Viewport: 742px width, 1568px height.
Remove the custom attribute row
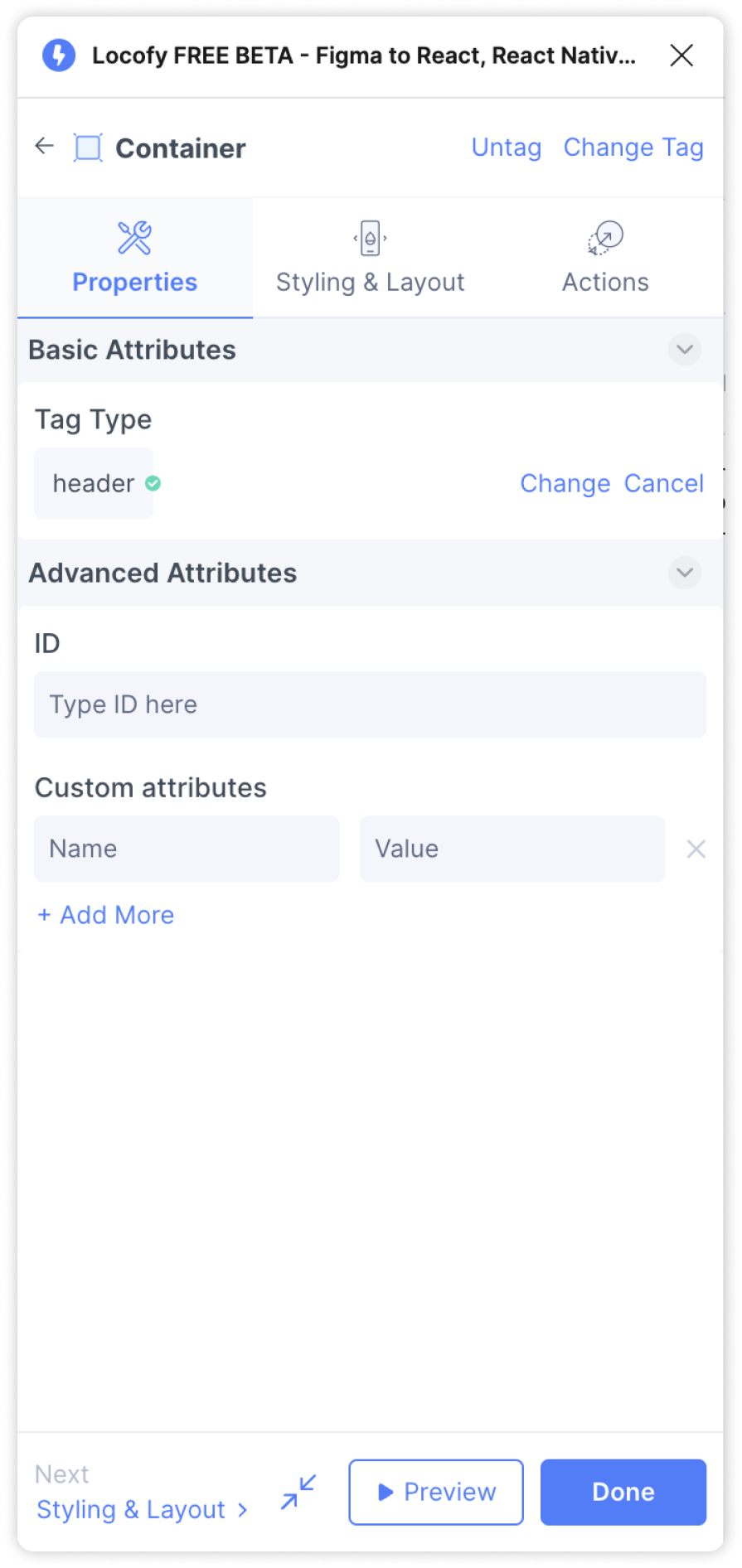696,849
